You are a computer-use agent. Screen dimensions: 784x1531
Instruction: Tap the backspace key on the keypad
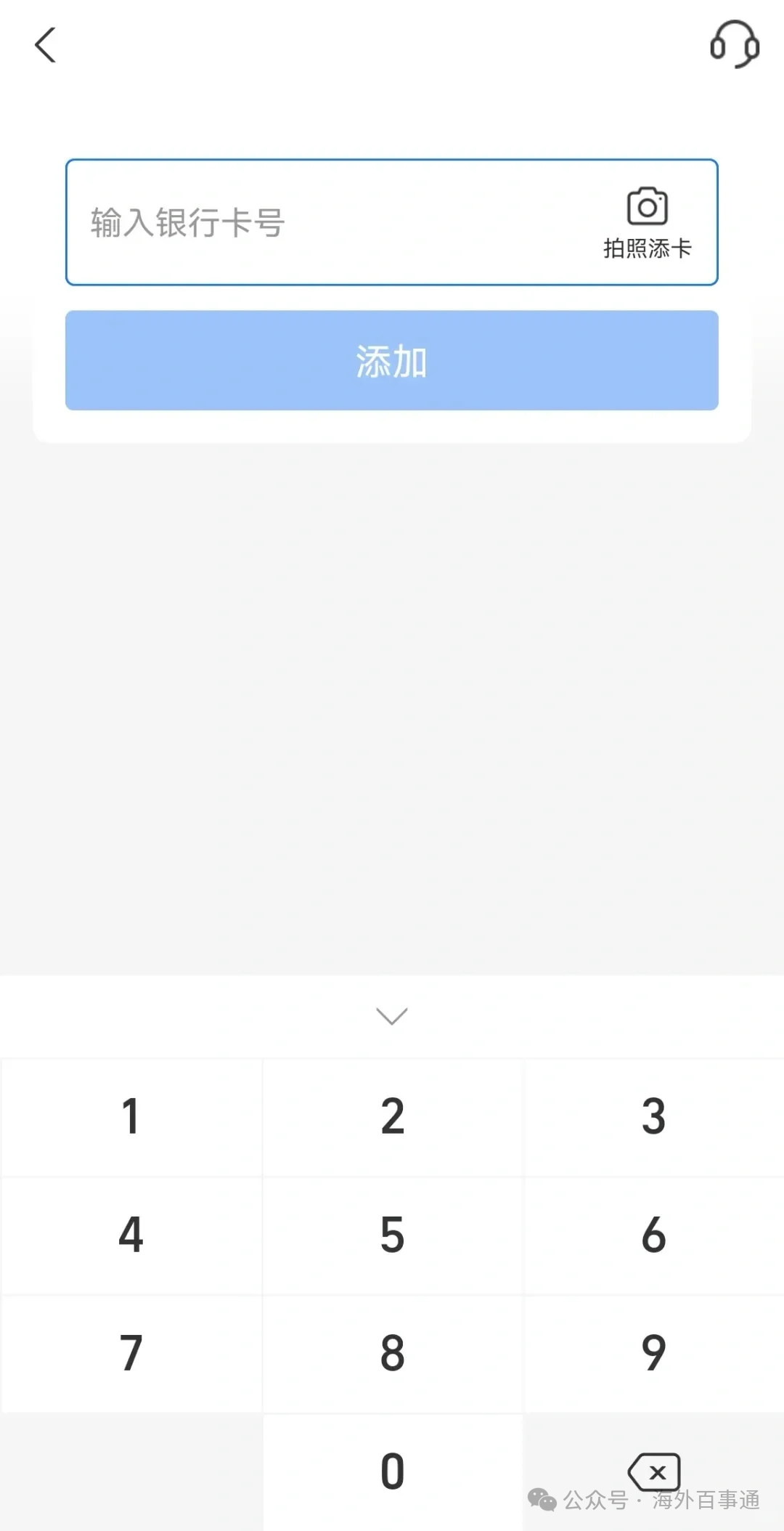[x=653, y=1472]
